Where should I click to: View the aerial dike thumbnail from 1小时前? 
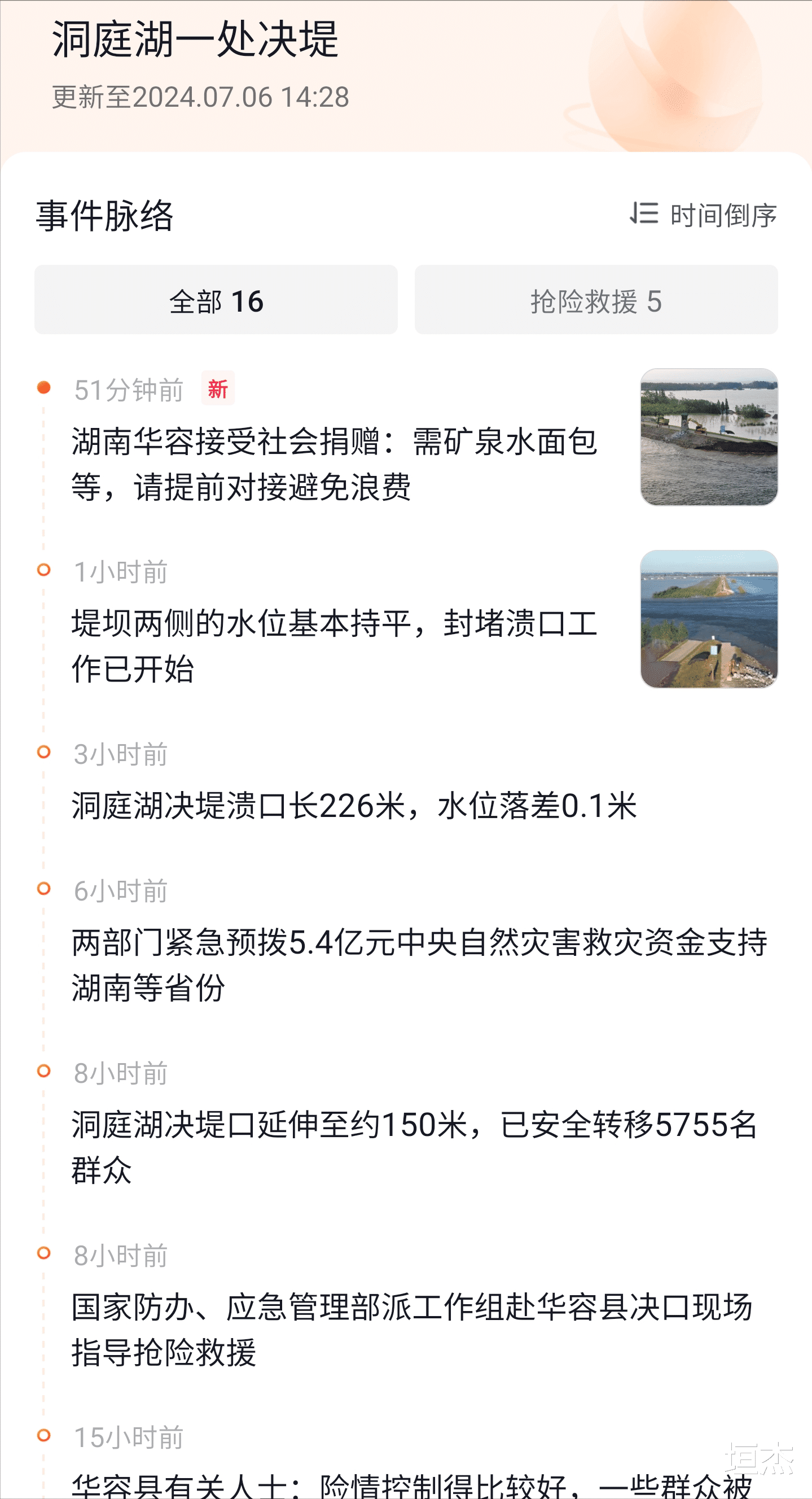point(709,619)
